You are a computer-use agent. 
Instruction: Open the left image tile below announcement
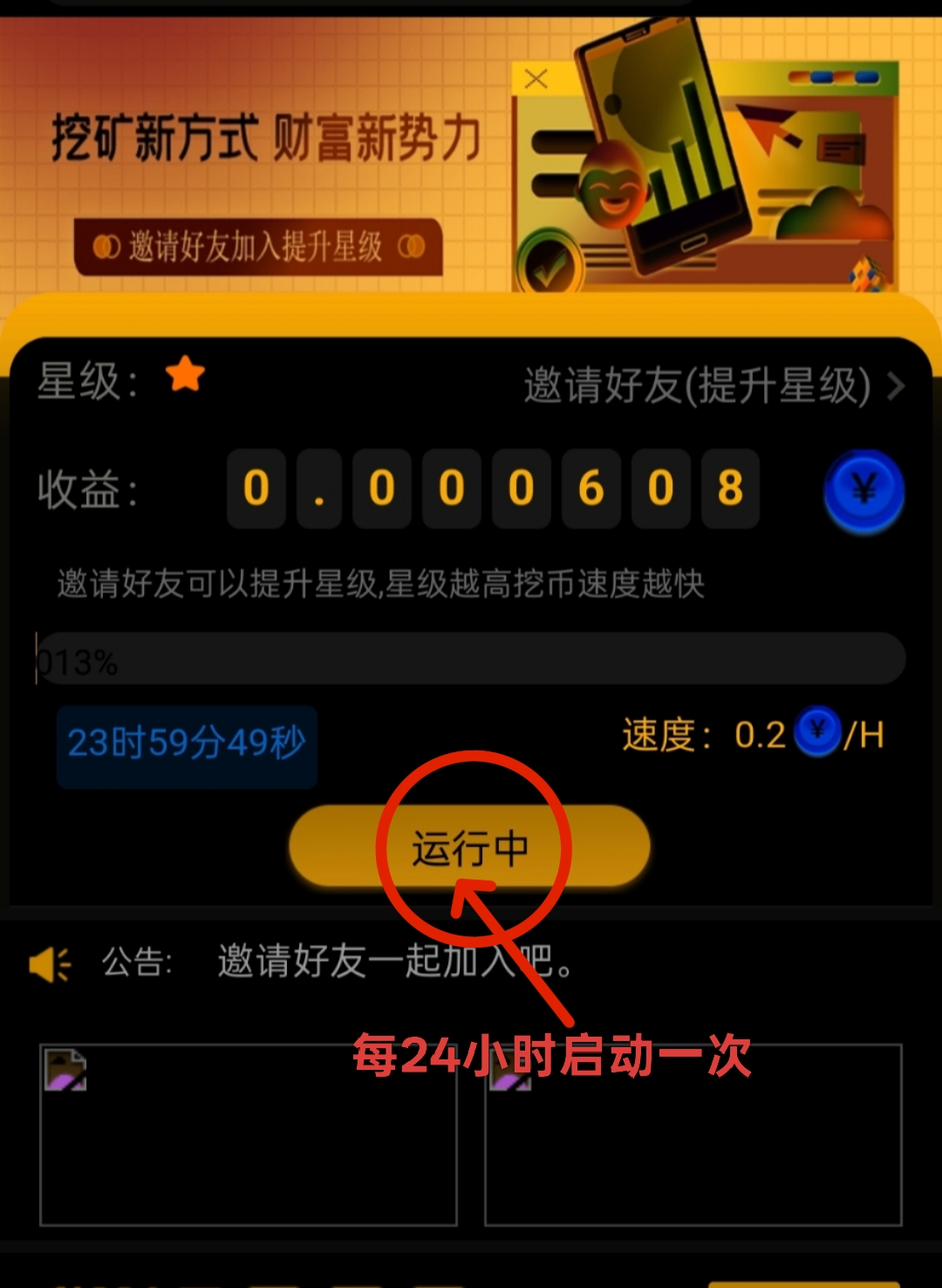[x=249, y=1134]
